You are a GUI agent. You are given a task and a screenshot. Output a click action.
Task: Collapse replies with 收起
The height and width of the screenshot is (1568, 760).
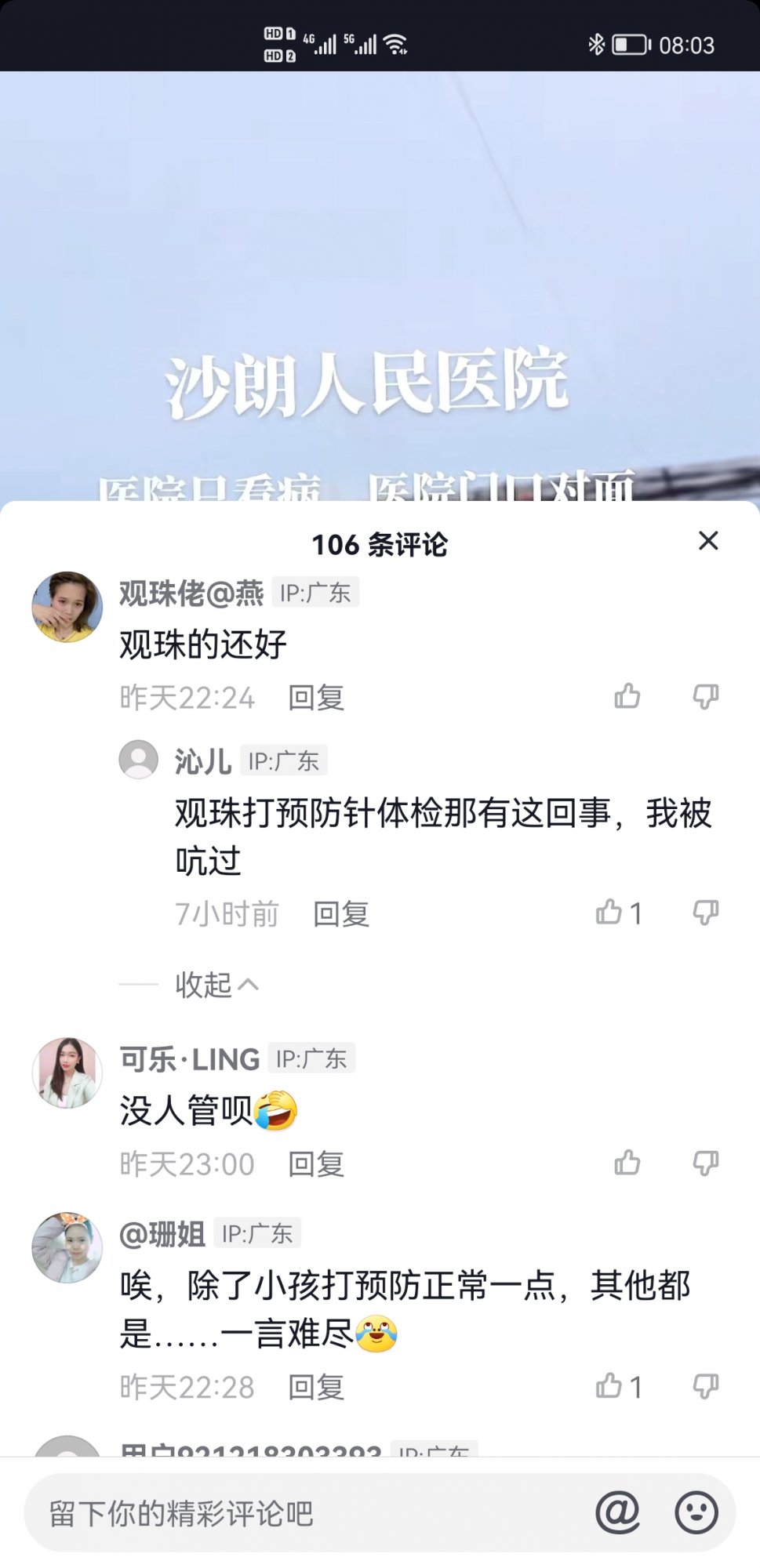point(216,985)
